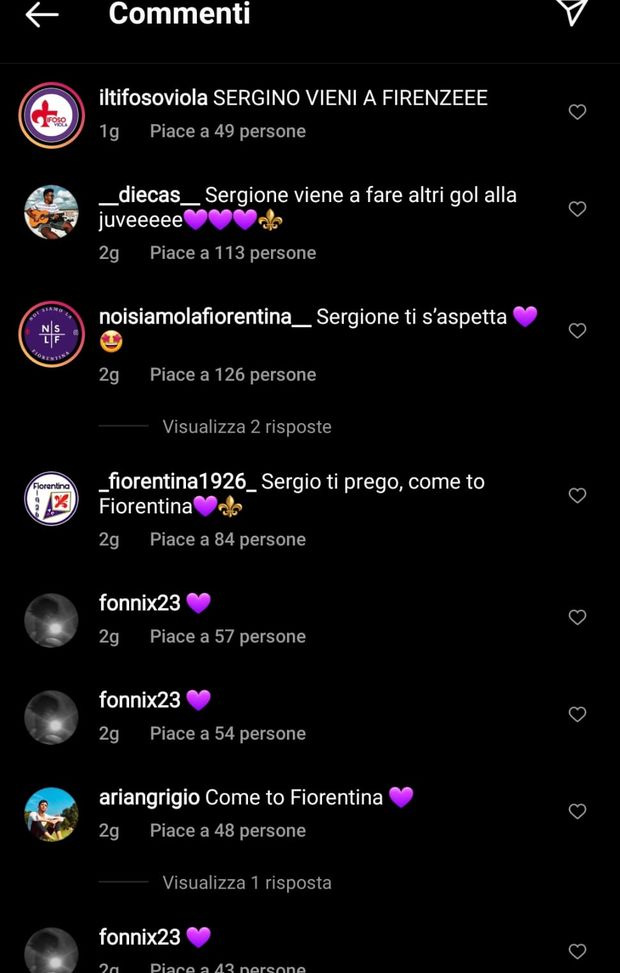The height and width of the screenshot is (973, 620).
Task: Open __diecas__'s profile avatar
Action: (51, 211)
